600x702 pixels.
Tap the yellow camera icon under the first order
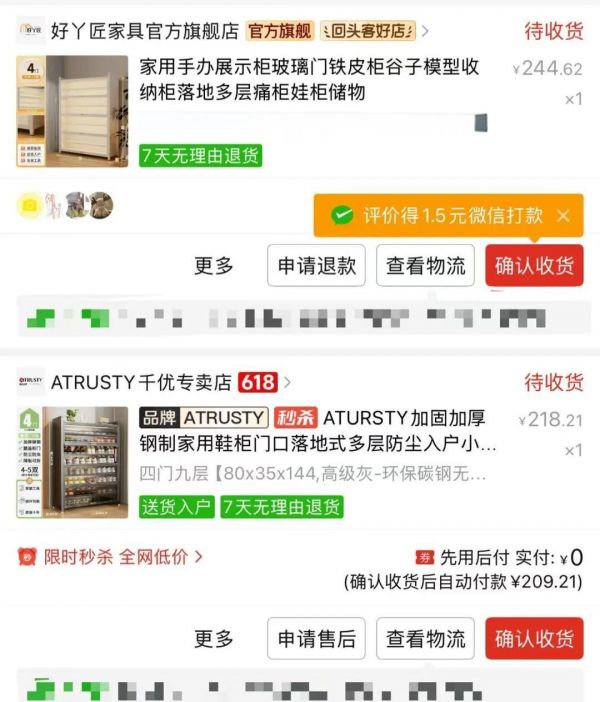point(30,205)
